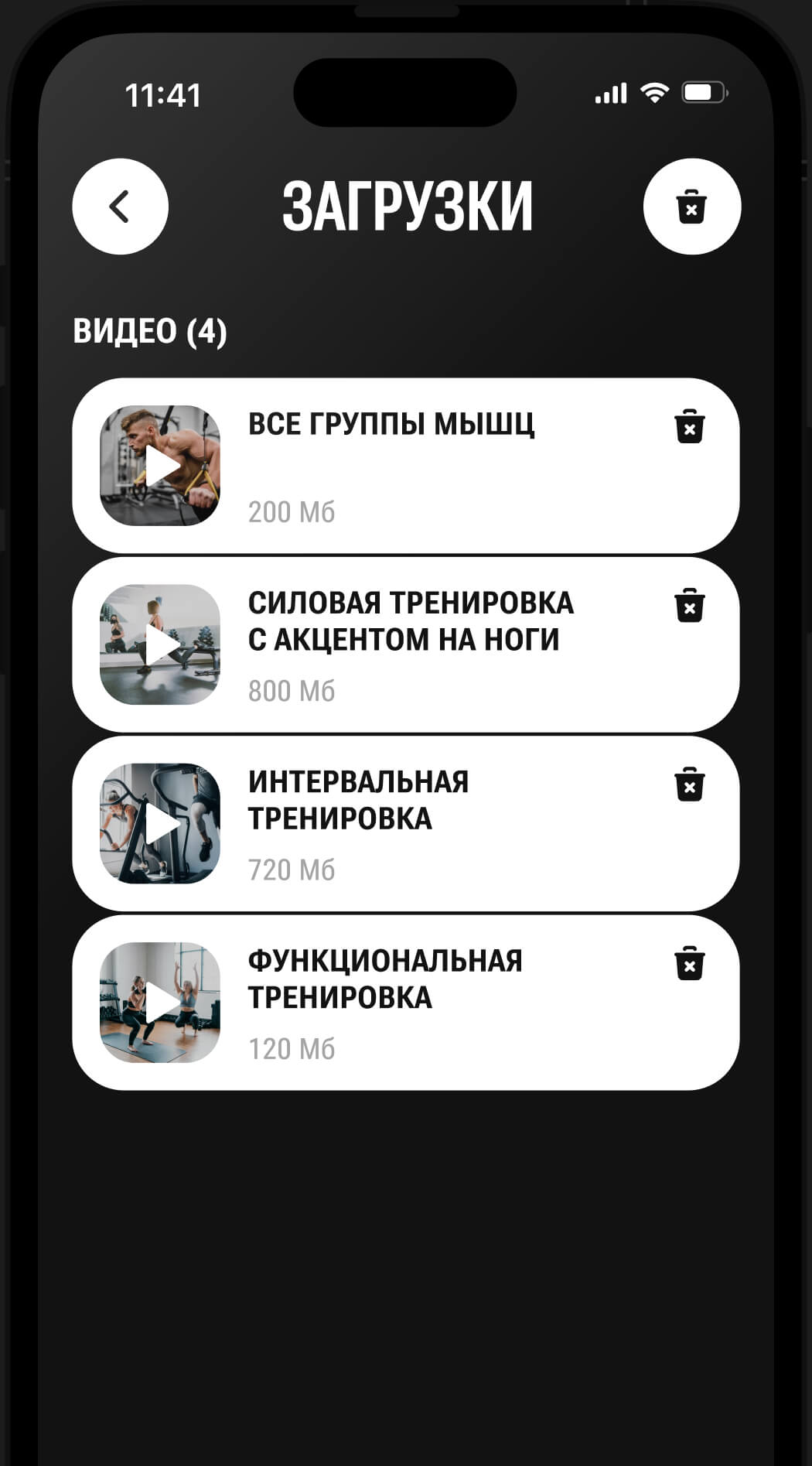Tap the "ВИДЕО (4)" section header
Image resolution: width=812 pixels, height=1466 pixels.
(150, 333)
